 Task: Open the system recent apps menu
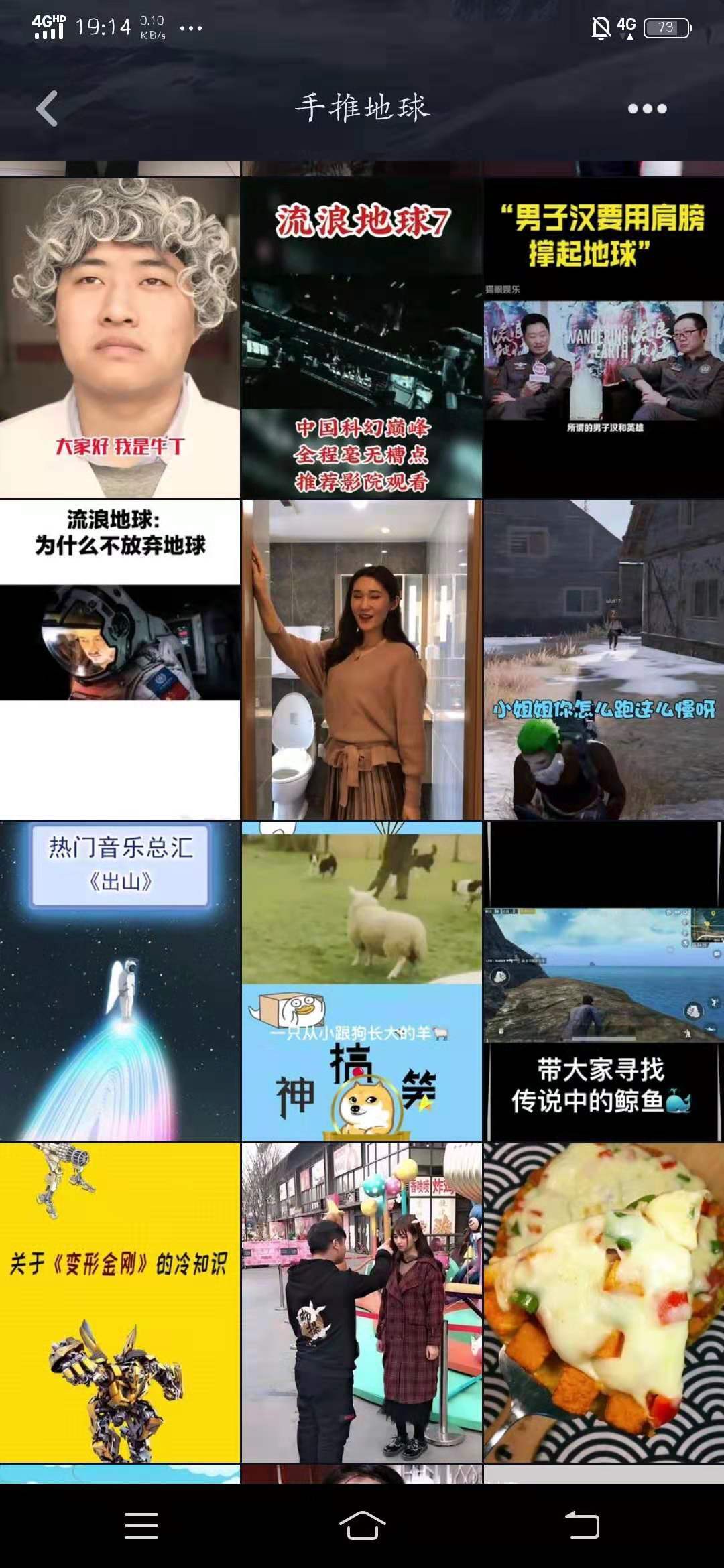tap(141, 1526)
